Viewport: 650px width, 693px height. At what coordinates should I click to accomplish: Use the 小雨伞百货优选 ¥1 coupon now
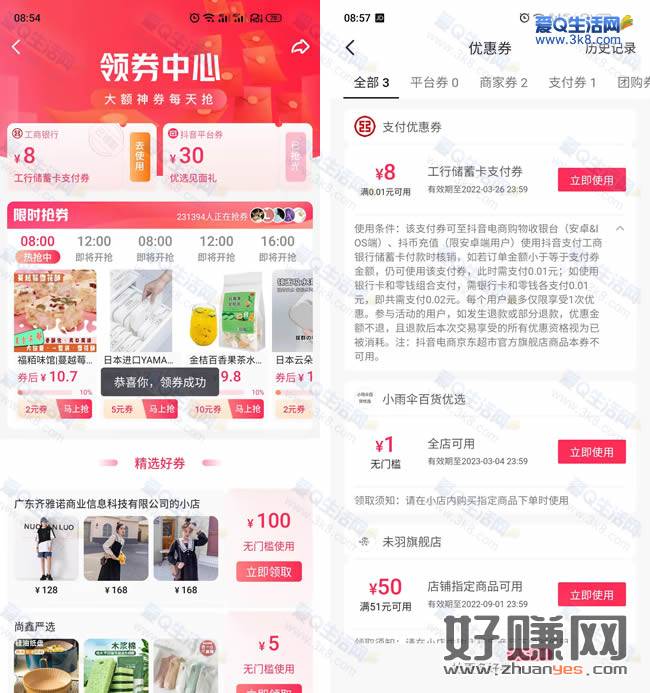pos(591,452)
